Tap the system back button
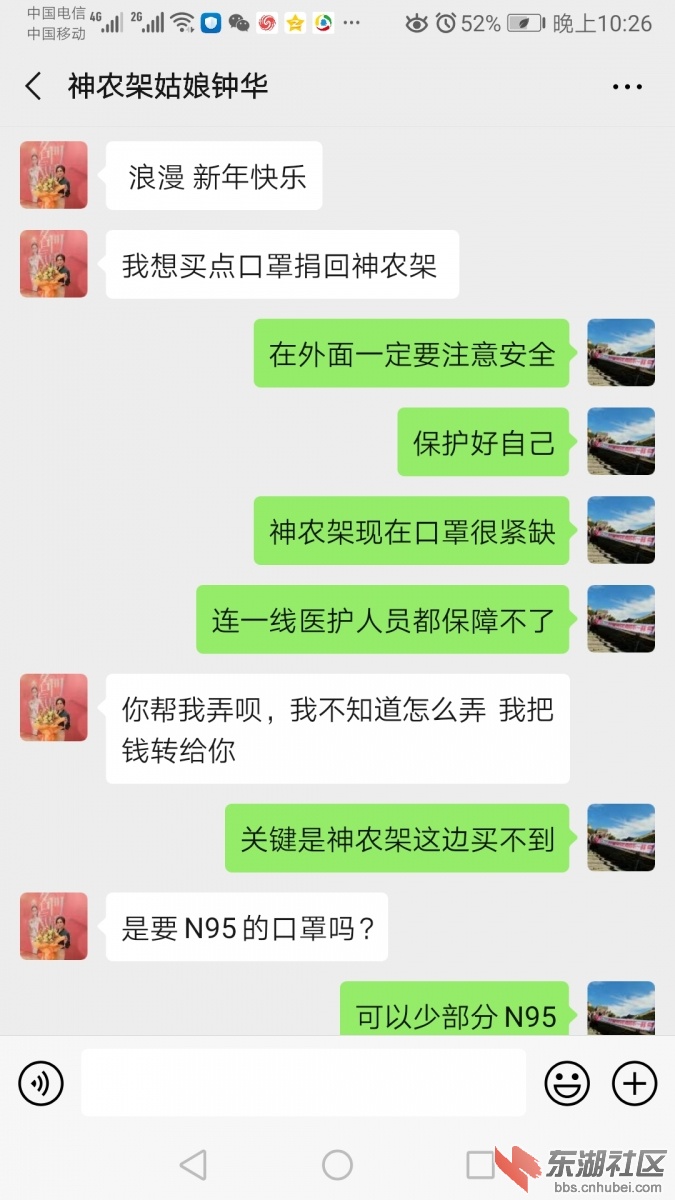 [x=193, y=1165]
